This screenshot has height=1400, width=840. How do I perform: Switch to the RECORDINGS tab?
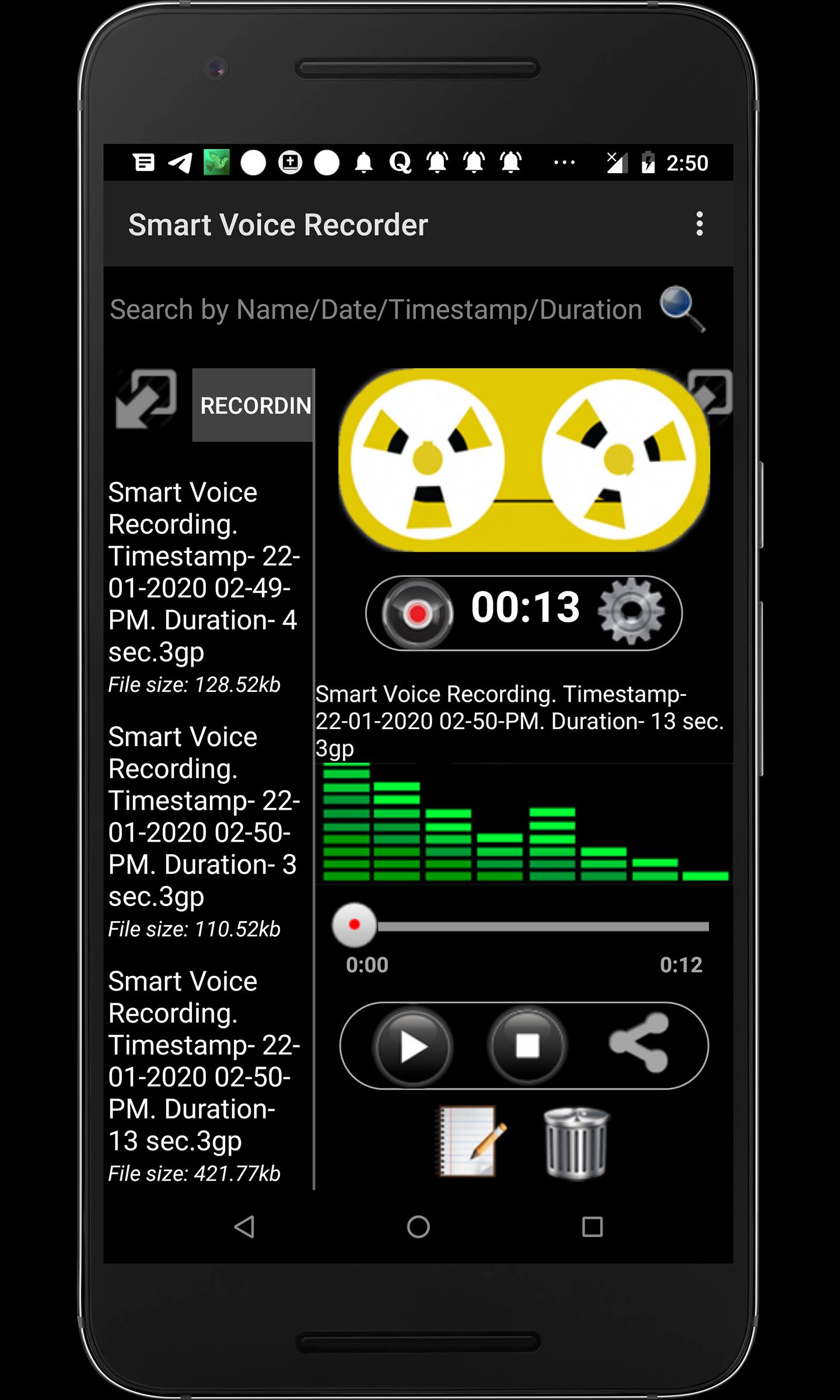pyautogui.click(x=253, y=405)
